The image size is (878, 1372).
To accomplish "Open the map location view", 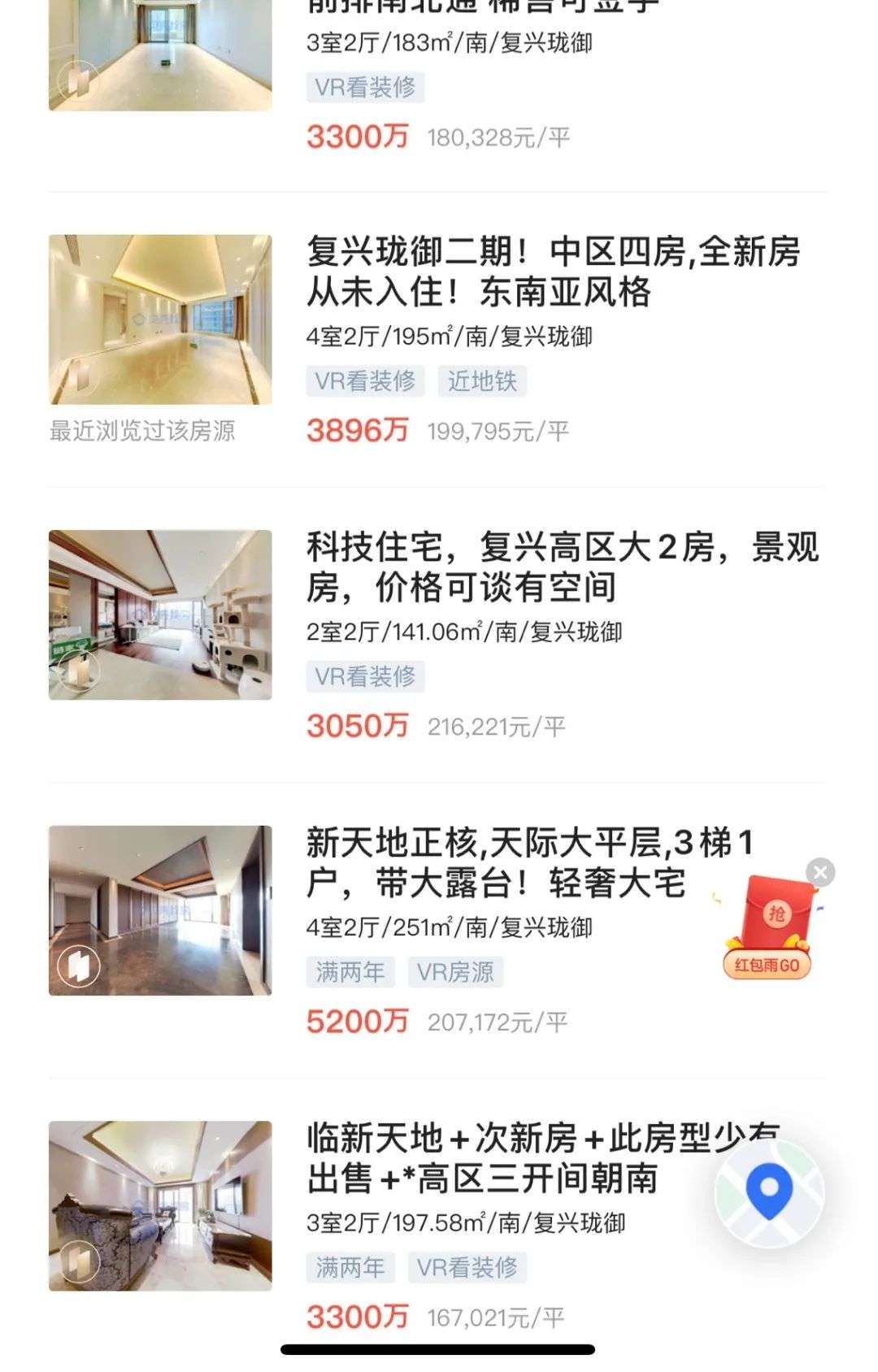I will point(769,1192).
